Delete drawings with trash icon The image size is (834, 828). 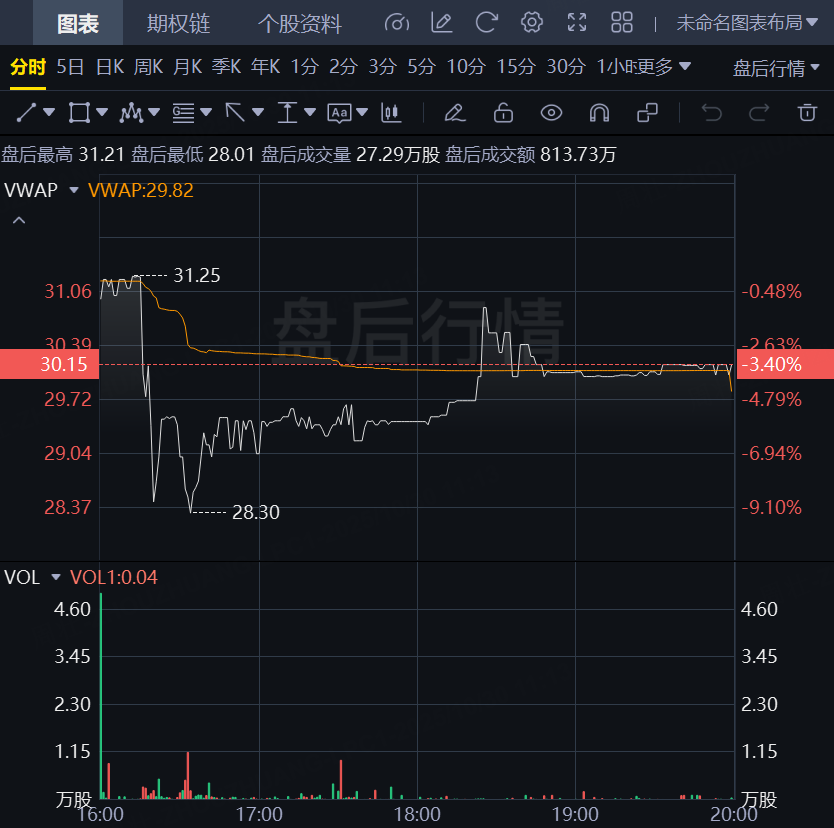(807, 112)
